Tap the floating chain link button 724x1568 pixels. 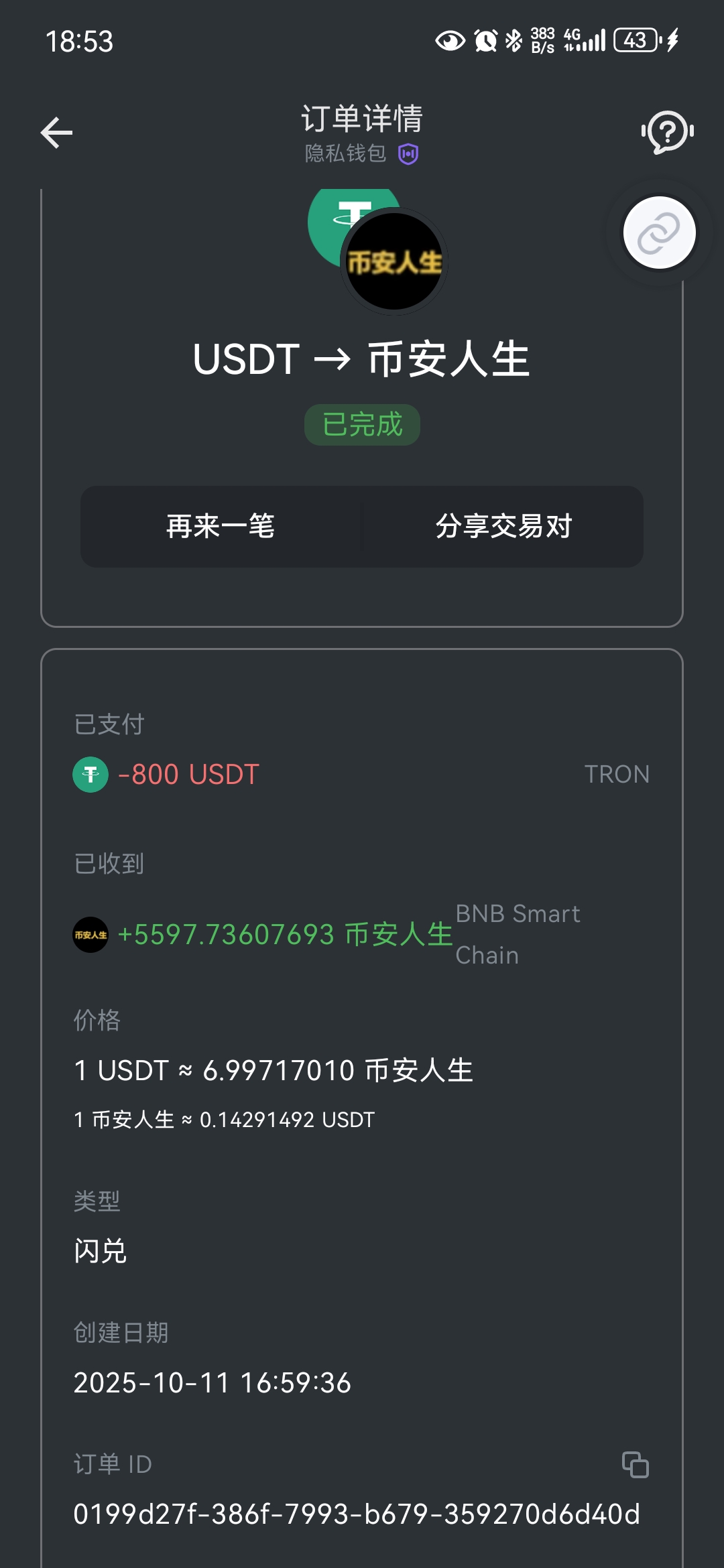659,233
